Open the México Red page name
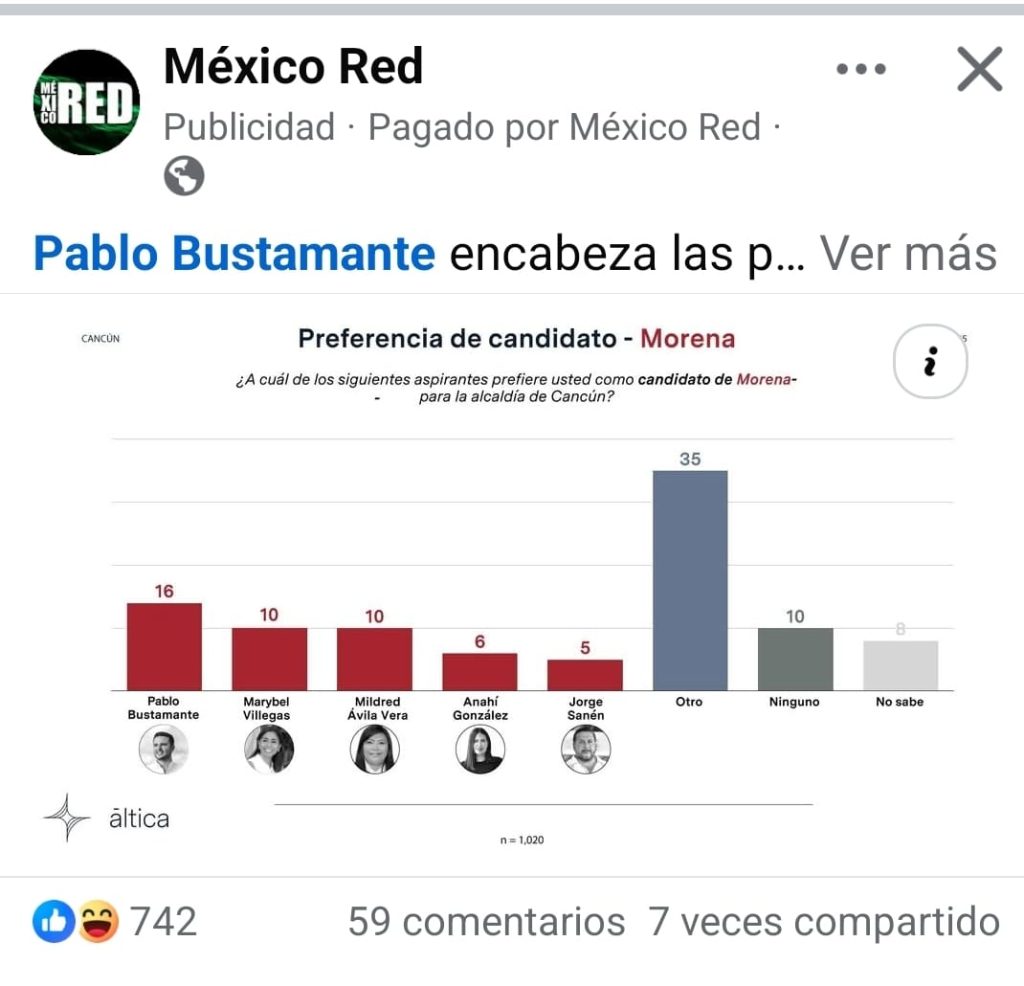This screenshot has width=1024, height=986. click(x=293, y=67)
